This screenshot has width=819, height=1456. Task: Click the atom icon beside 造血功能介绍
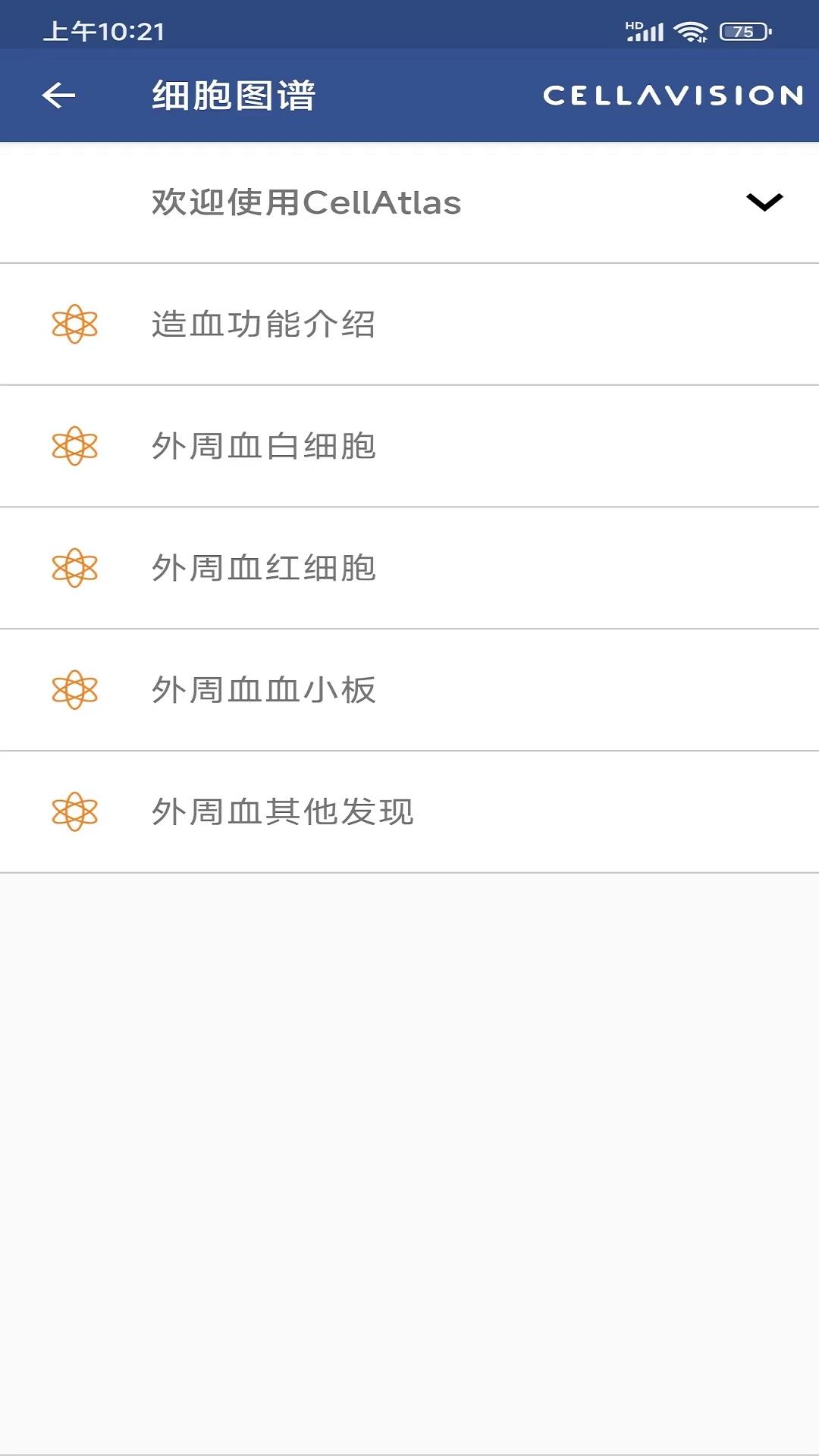click(75, 325)
